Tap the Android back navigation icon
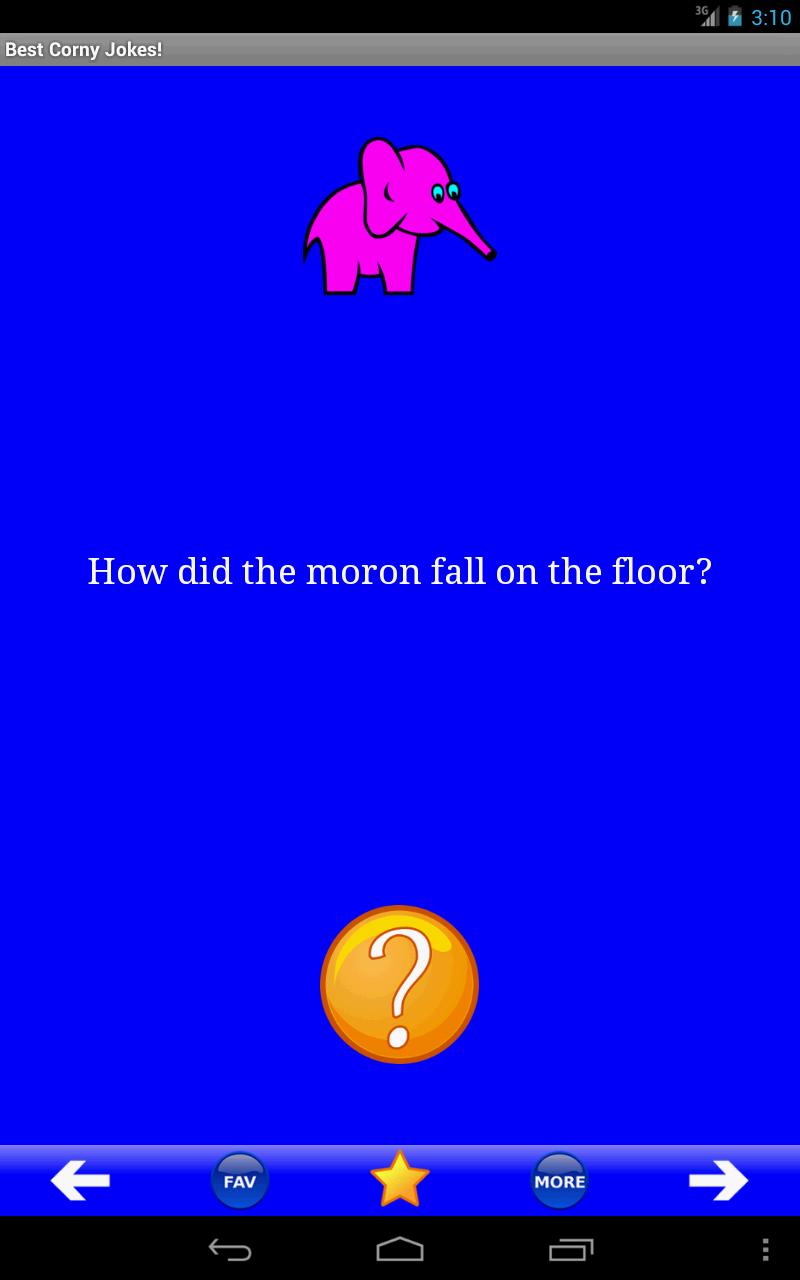This screenshot has width=800, height=1280. (229, 1248)
